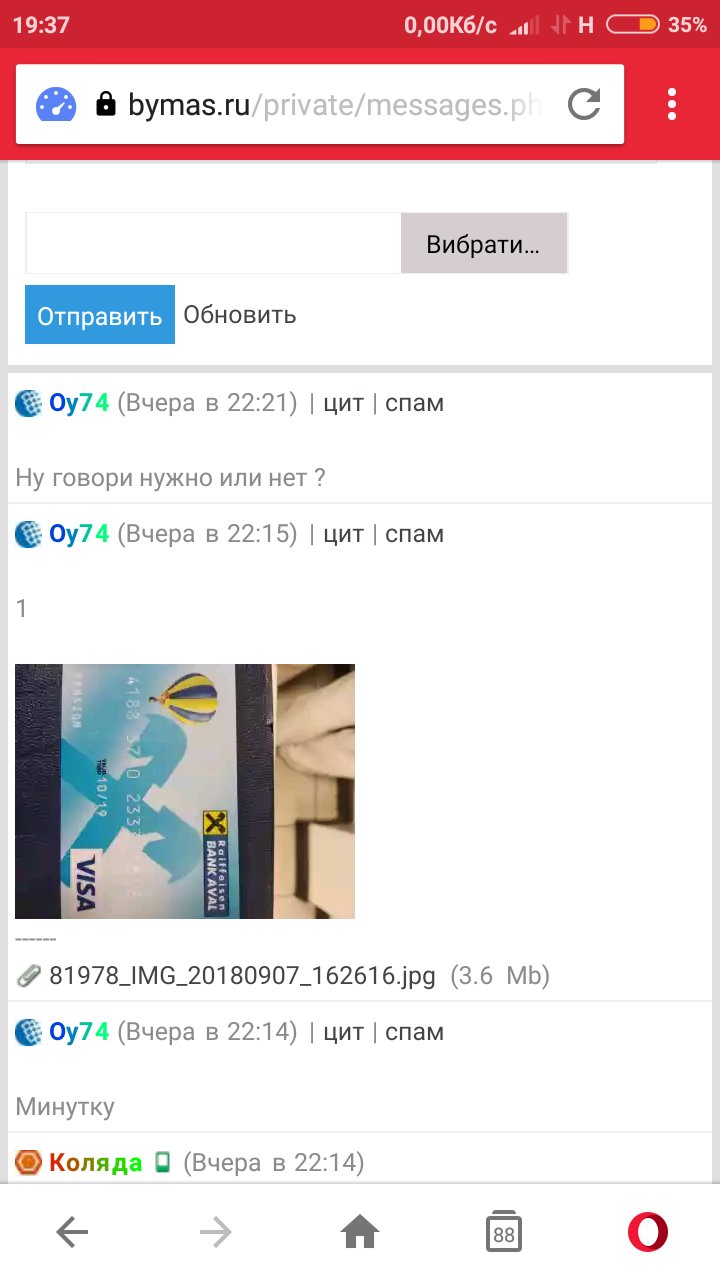Go back with browser back arrow

pos(72,1232)
